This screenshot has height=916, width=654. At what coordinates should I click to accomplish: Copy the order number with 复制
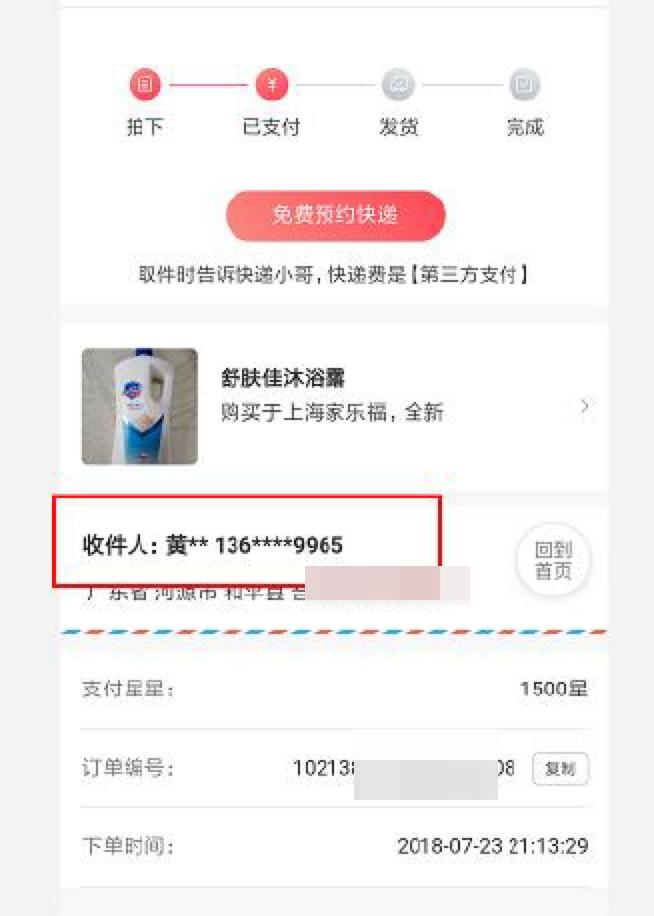click(x=559, y=769)
